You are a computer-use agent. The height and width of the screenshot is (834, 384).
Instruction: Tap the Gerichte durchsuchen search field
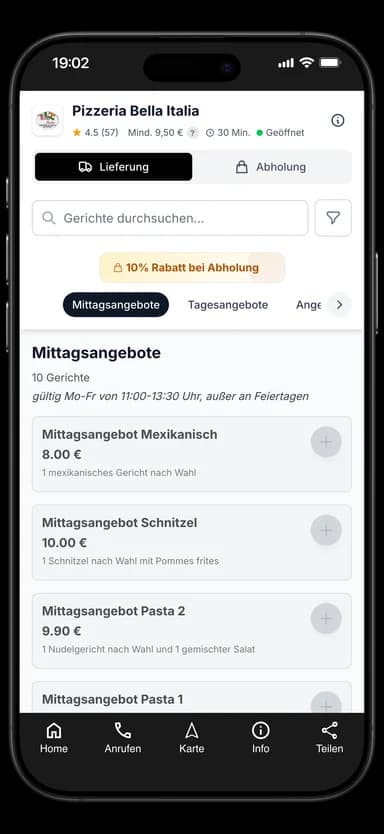170,218
